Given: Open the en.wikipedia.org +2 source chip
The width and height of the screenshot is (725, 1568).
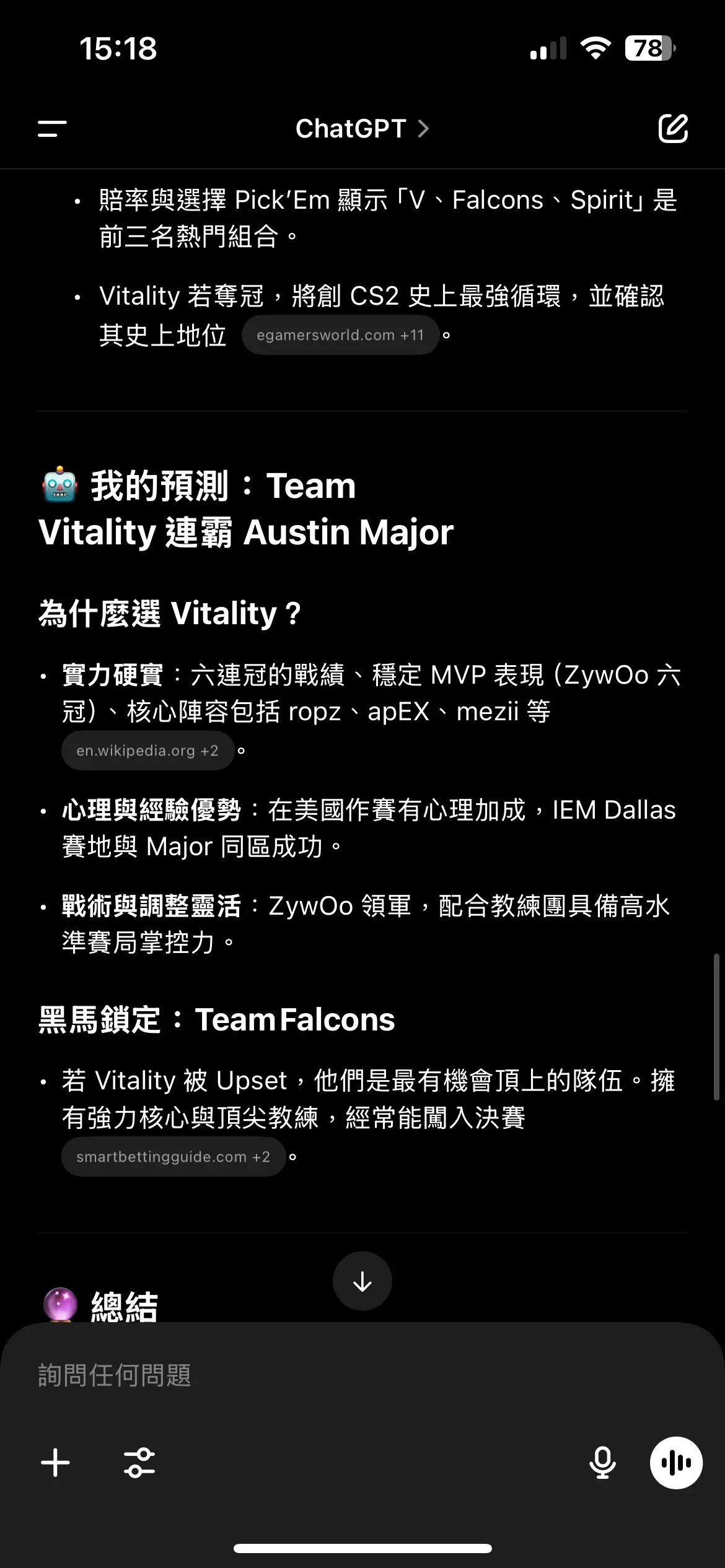Looking at the screenshot, I should pos(147,751).
